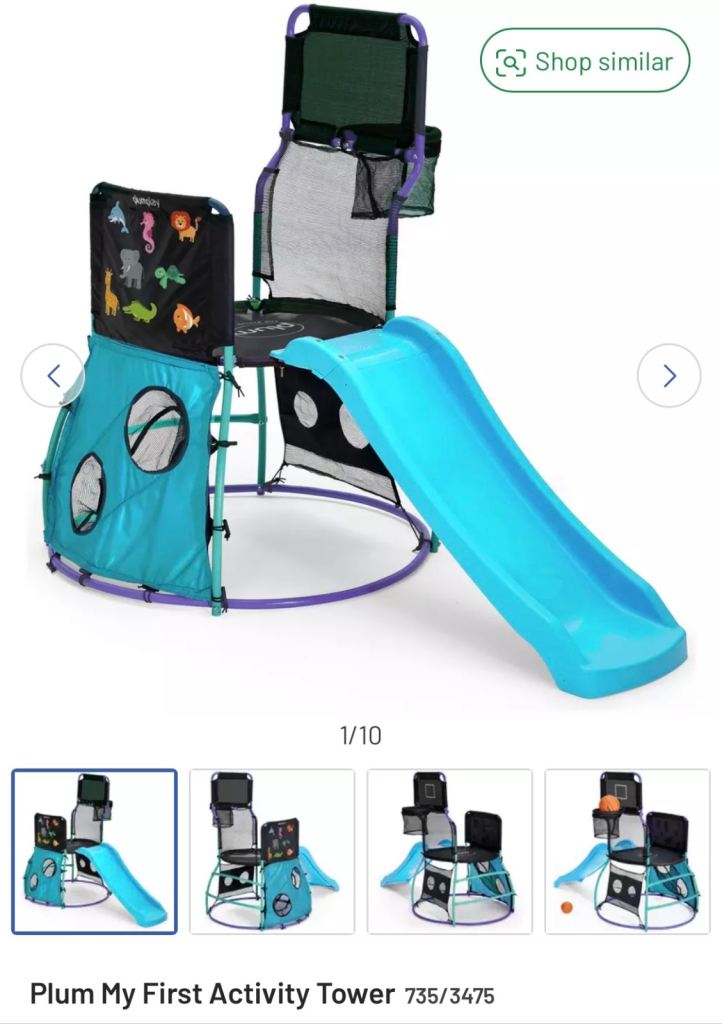Select the first thumbnail showing the slide front
The height and width of the screenshot is (1024, 722).
tap(95, 851)
